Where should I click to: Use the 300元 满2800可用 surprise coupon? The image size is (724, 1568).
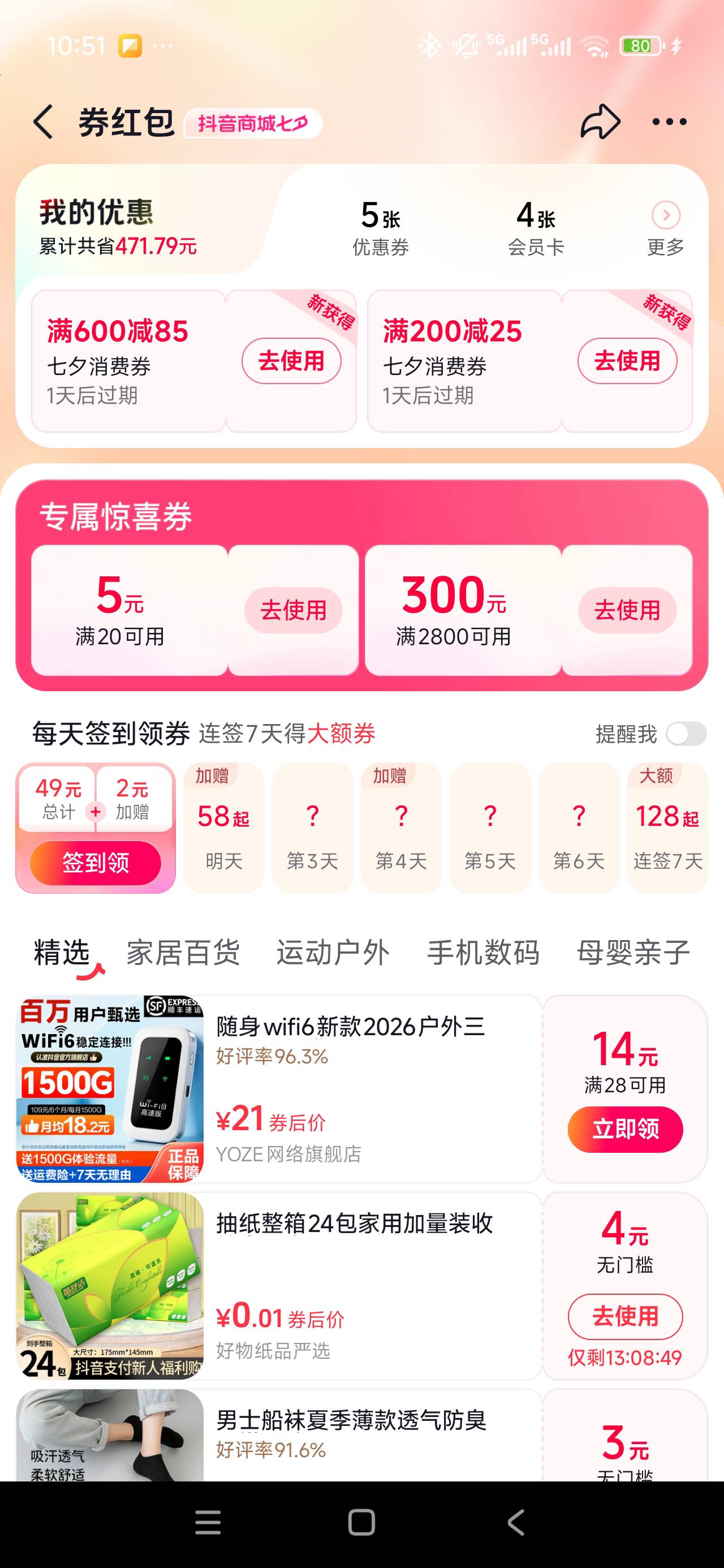627,610
